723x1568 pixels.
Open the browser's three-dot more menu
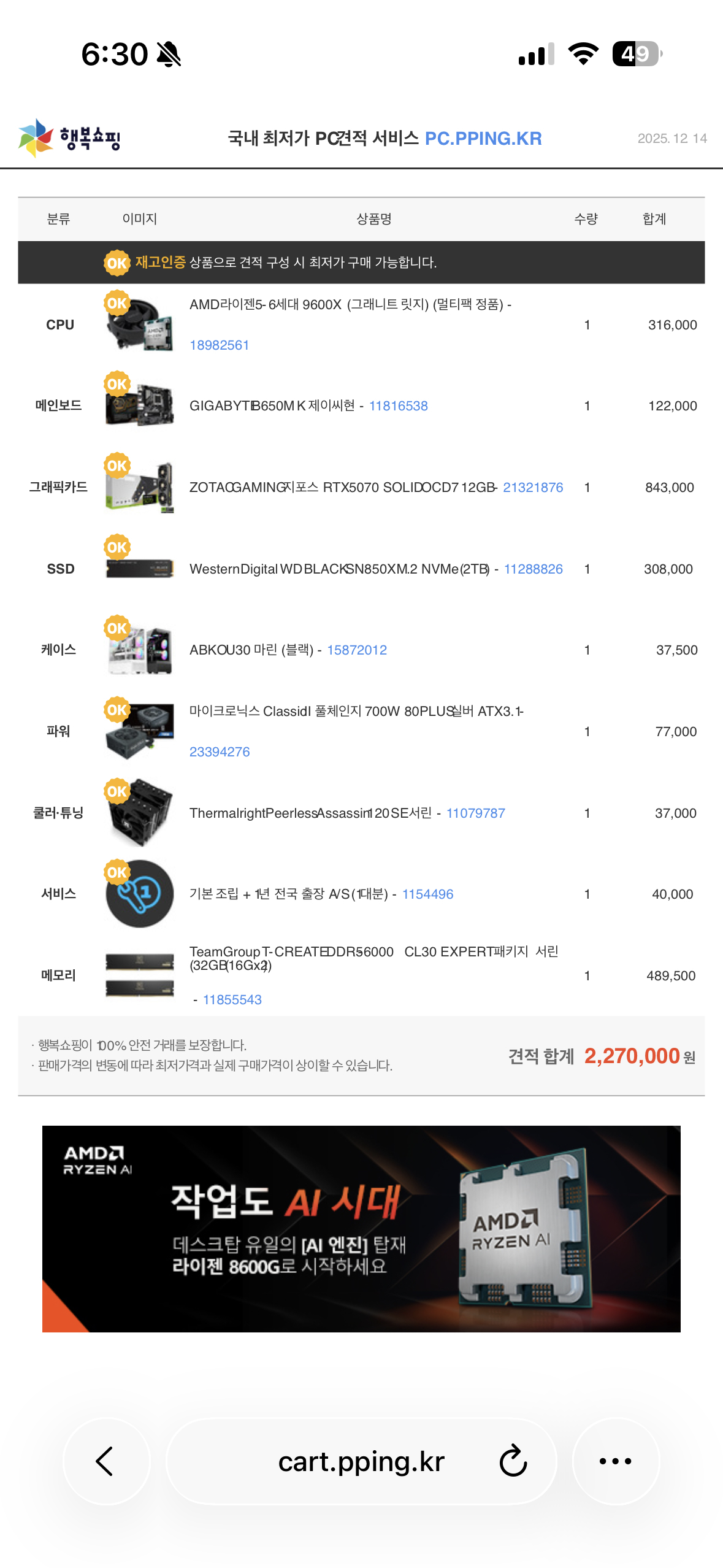click(615, 1461)
